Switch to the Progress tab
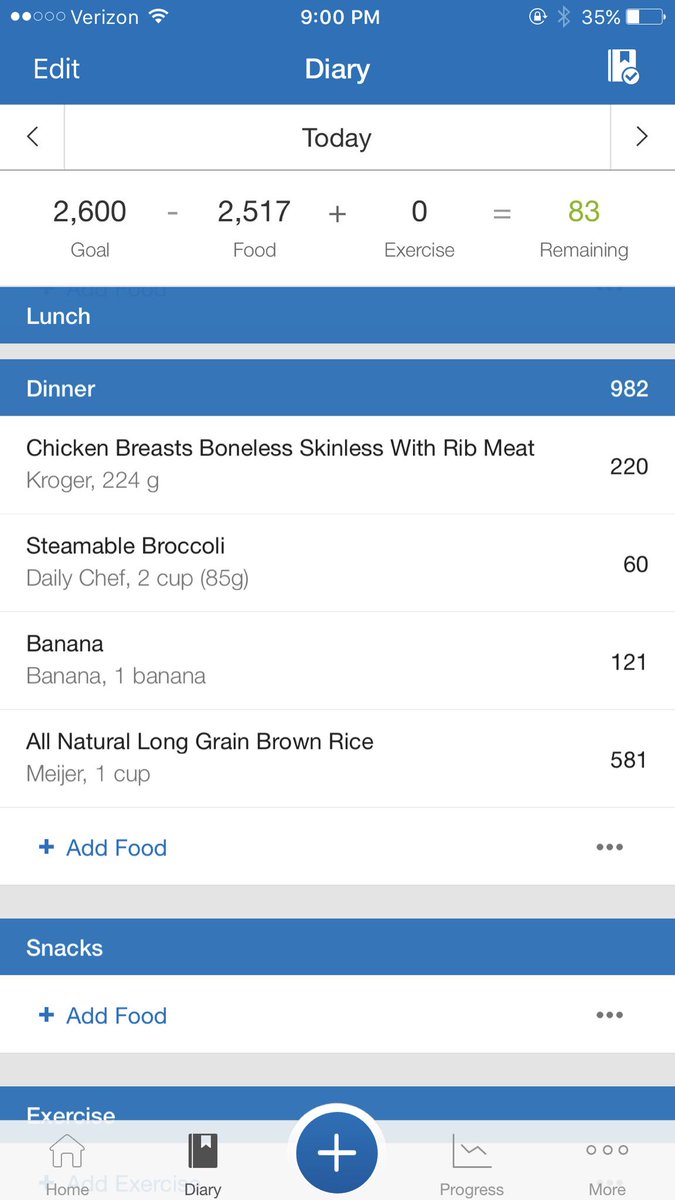Image resolution: width=675 pixels, height=1200 pixels. 471,1165
